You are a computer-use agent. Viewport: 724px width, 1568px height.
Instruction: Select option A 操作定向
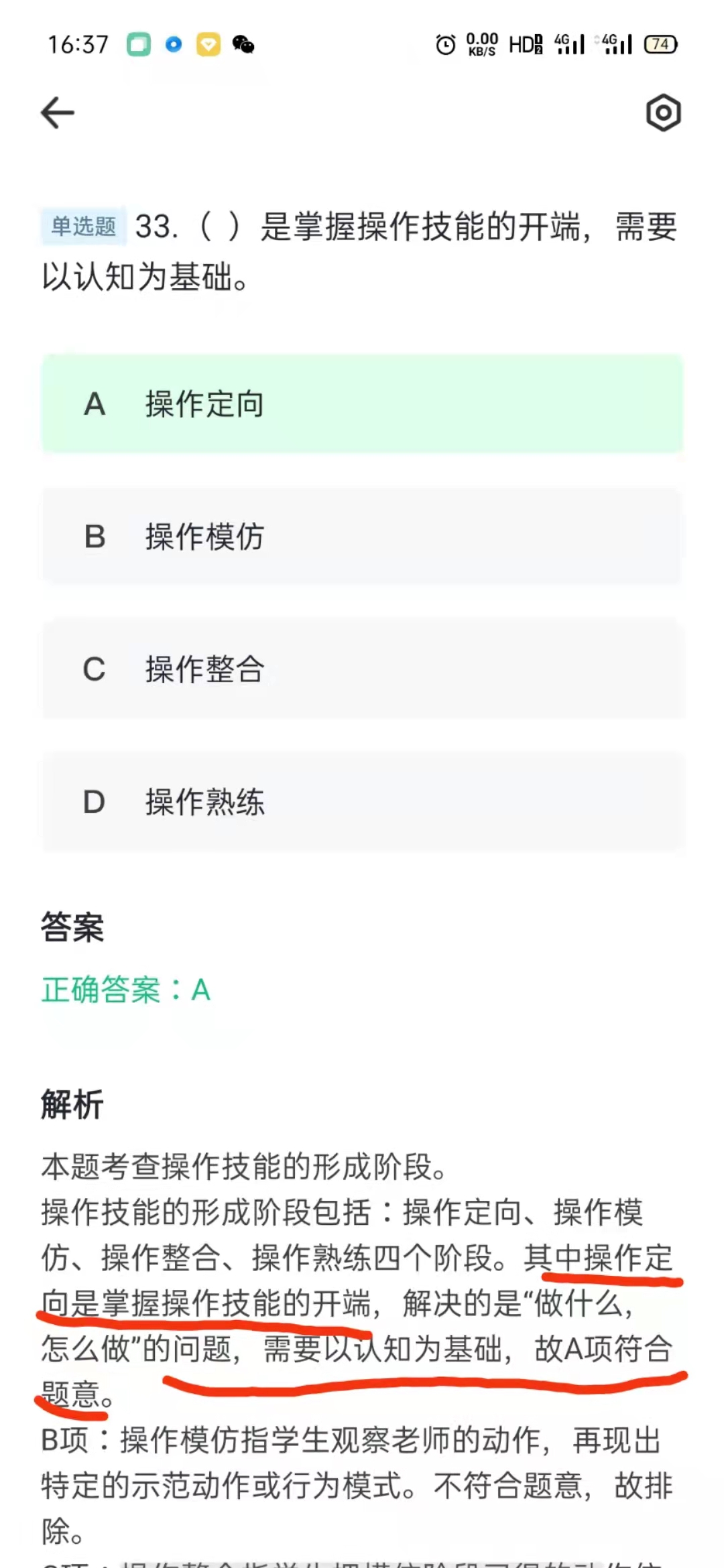pyautogui.click(x=362, y=404)
